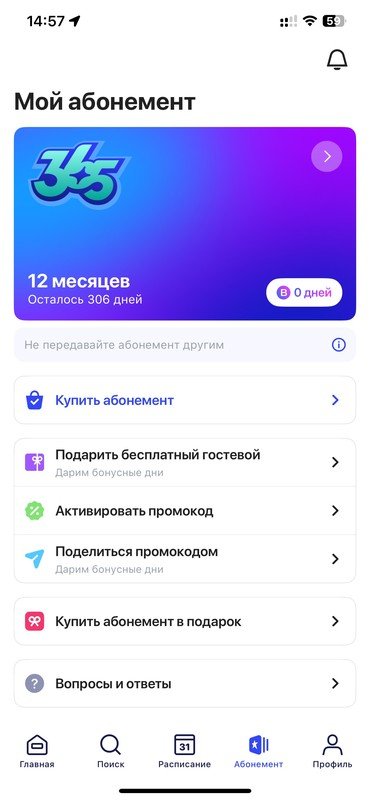Select the Абонемент tab
This screenshot has height=800, width=370.
pos(258,751)
